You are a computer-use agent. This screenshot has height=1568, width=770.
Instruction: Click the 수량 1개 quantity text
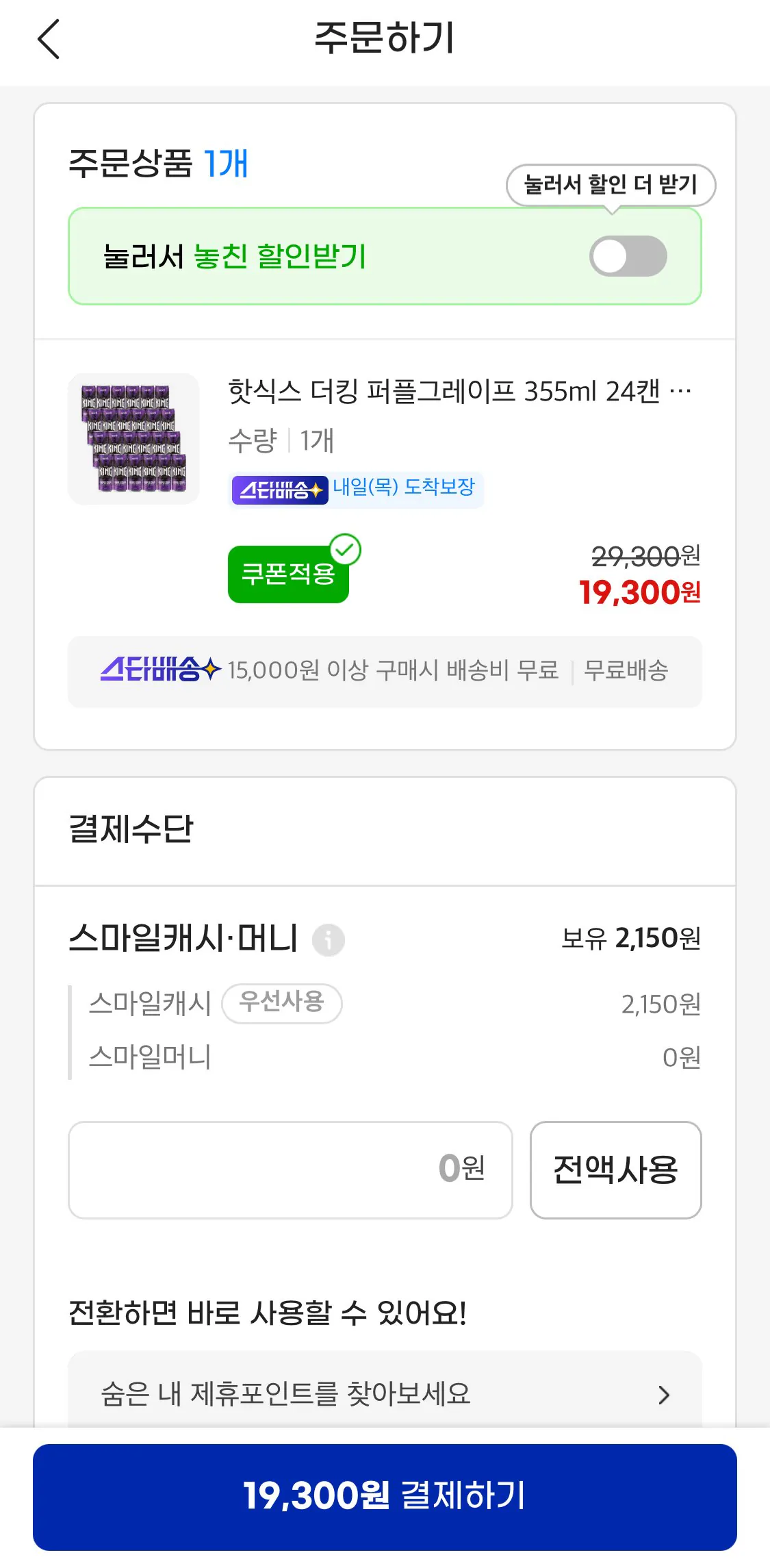(x=280, y=443)
